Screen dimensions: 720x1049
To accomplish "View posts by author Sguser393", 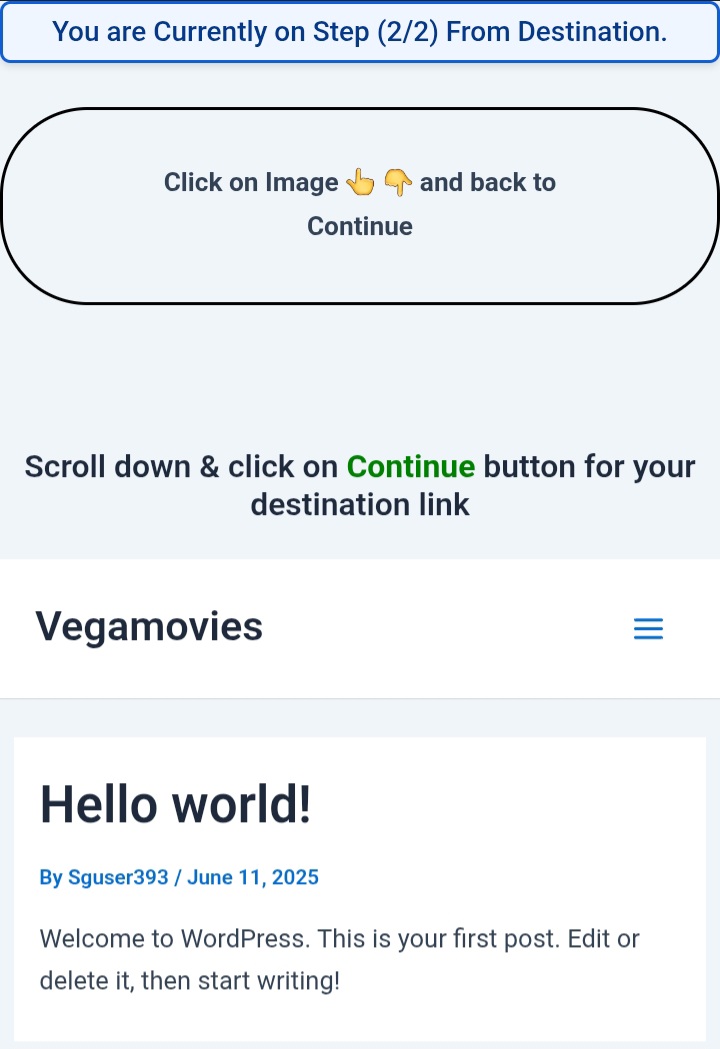I will pyautogui.click(x=118, y=878).
